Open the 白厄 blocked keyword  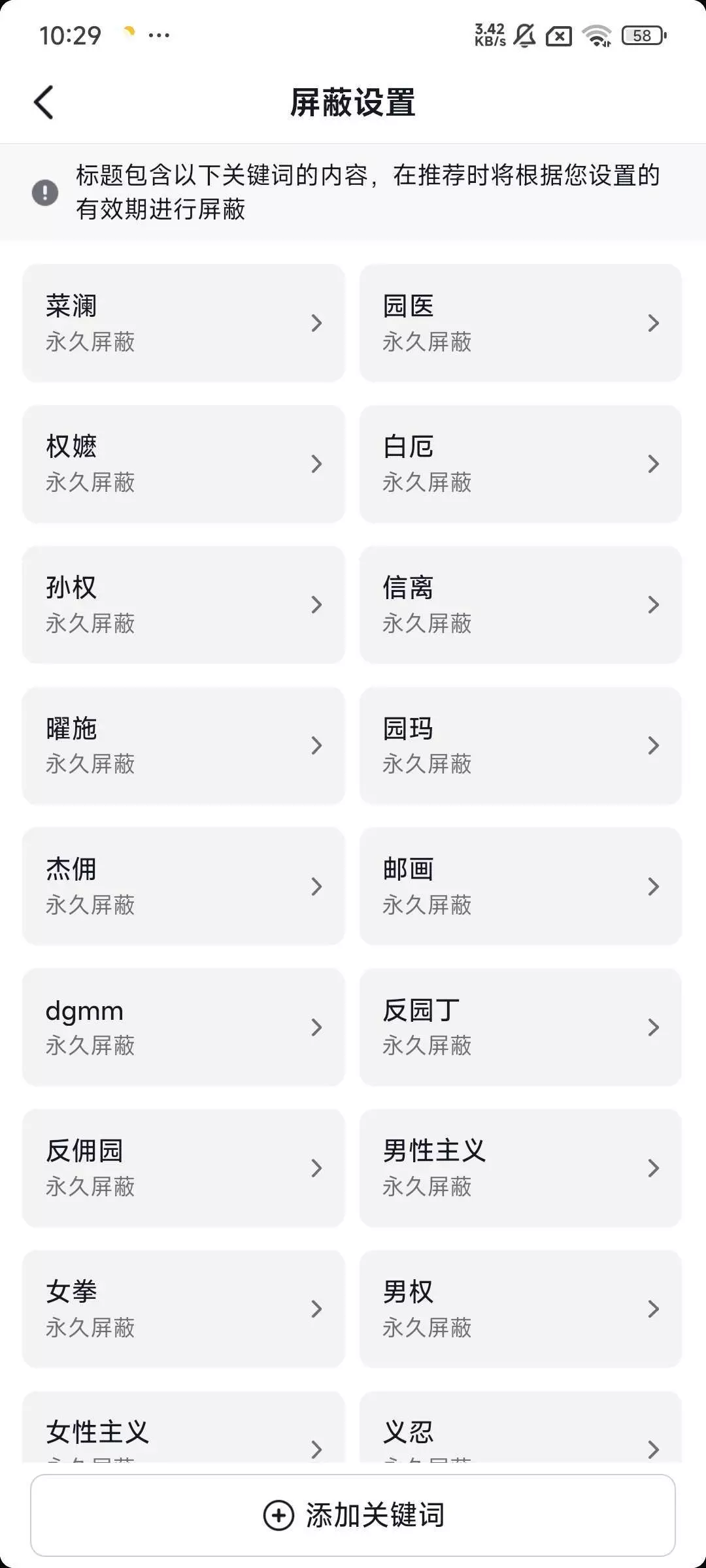coord(520,464)
